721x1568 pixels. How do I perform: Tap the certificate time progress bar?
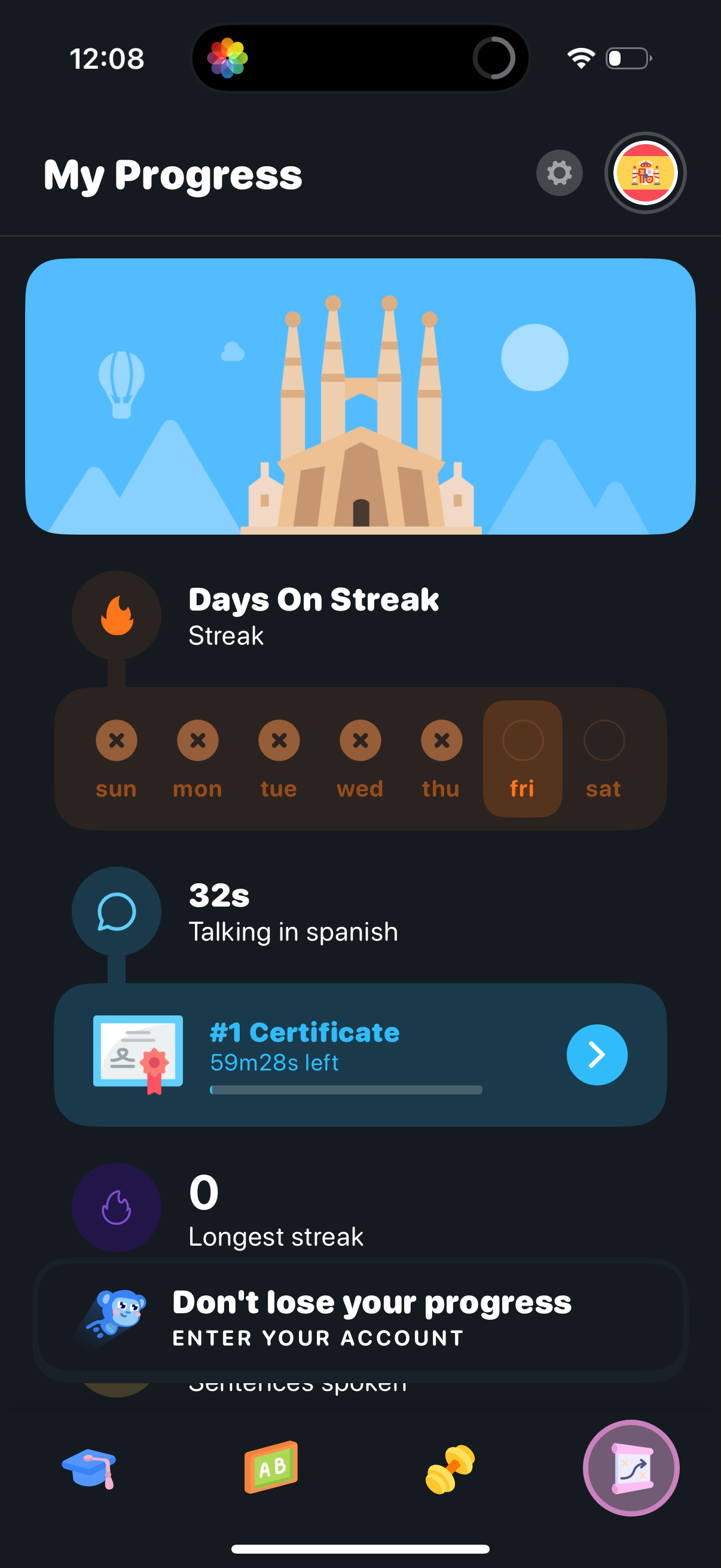346,1090
